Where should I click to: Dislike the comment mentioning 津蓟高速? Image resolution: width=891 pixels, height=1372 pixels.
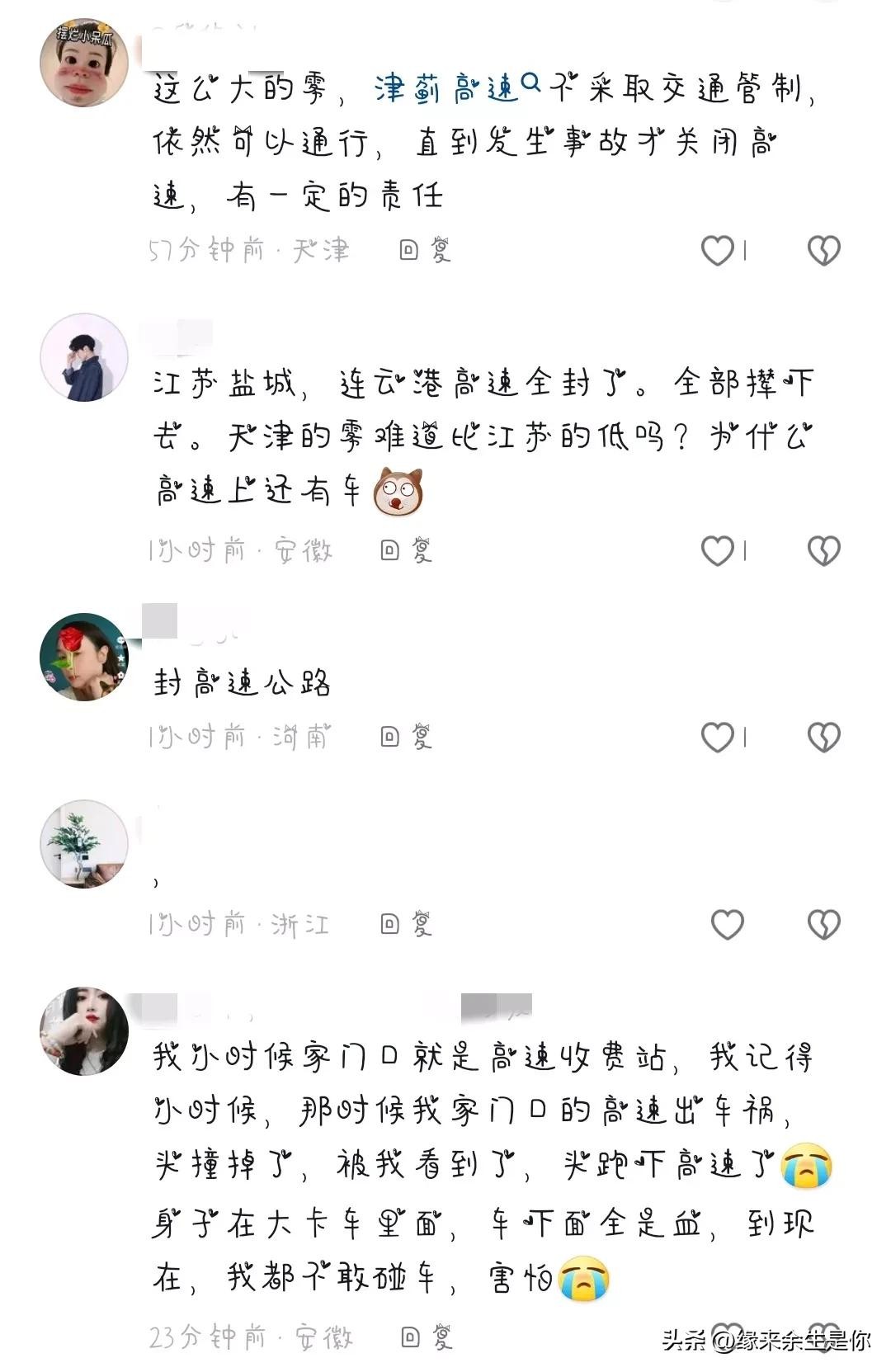pos(823,251)
